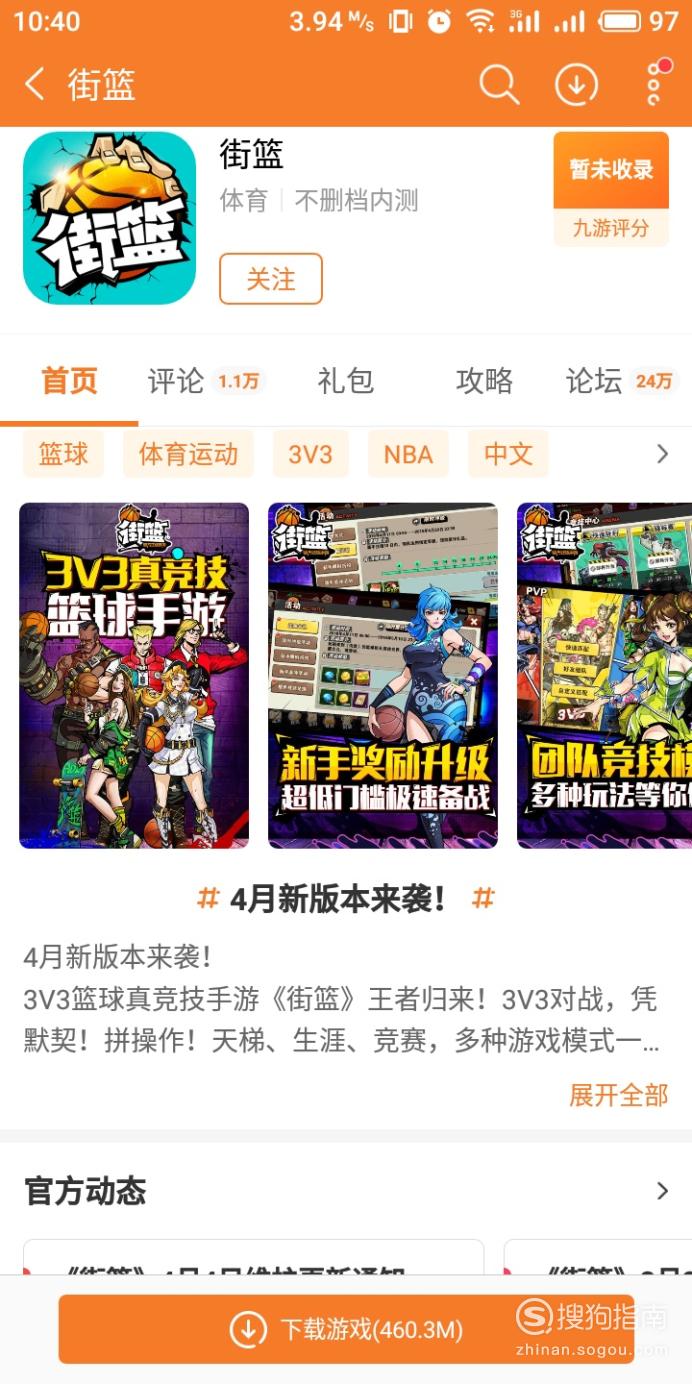This screenshot has height=1384, width=692.
Task: Select the 中文 tag chip
Action: click(x=508, y=454)
